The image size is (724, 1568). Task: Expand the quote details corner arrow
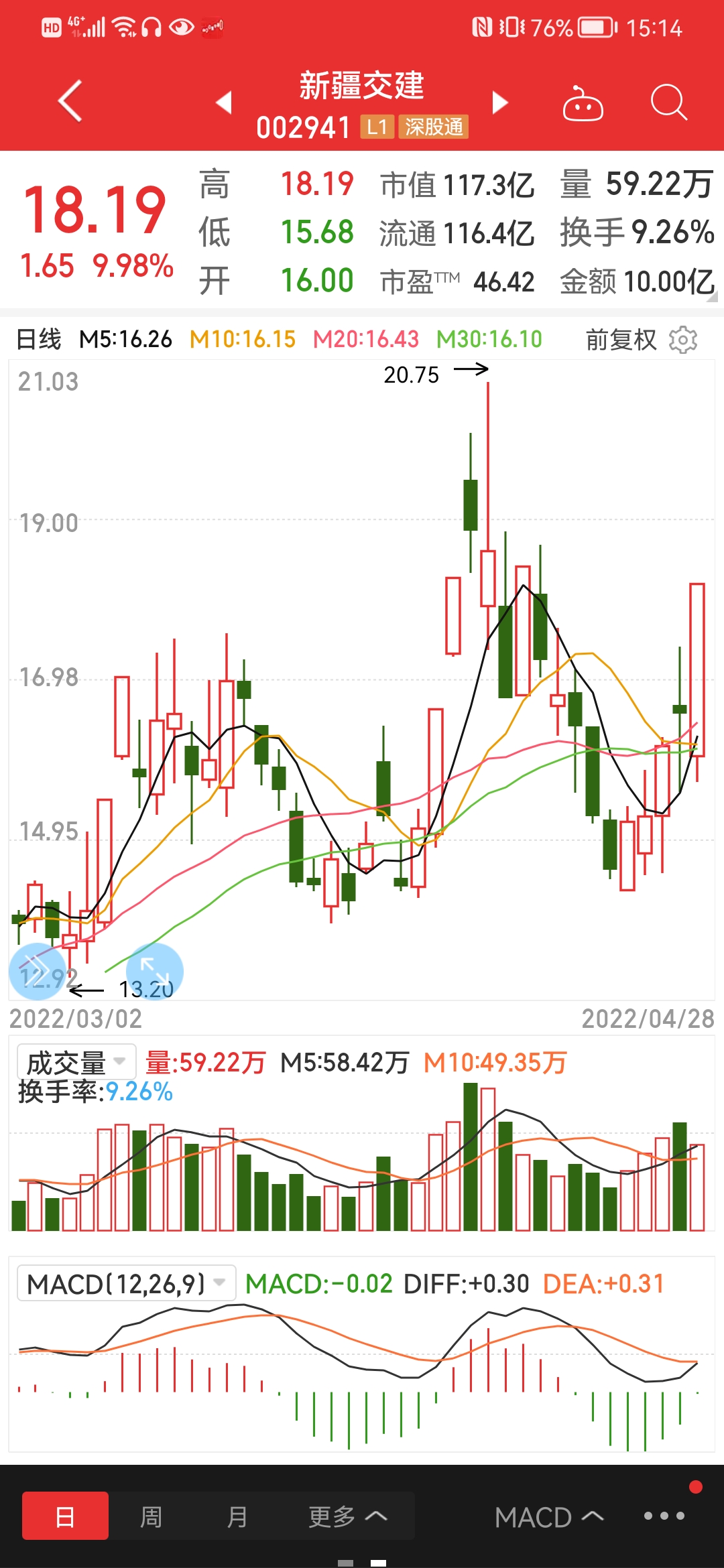tap(712, 298)
